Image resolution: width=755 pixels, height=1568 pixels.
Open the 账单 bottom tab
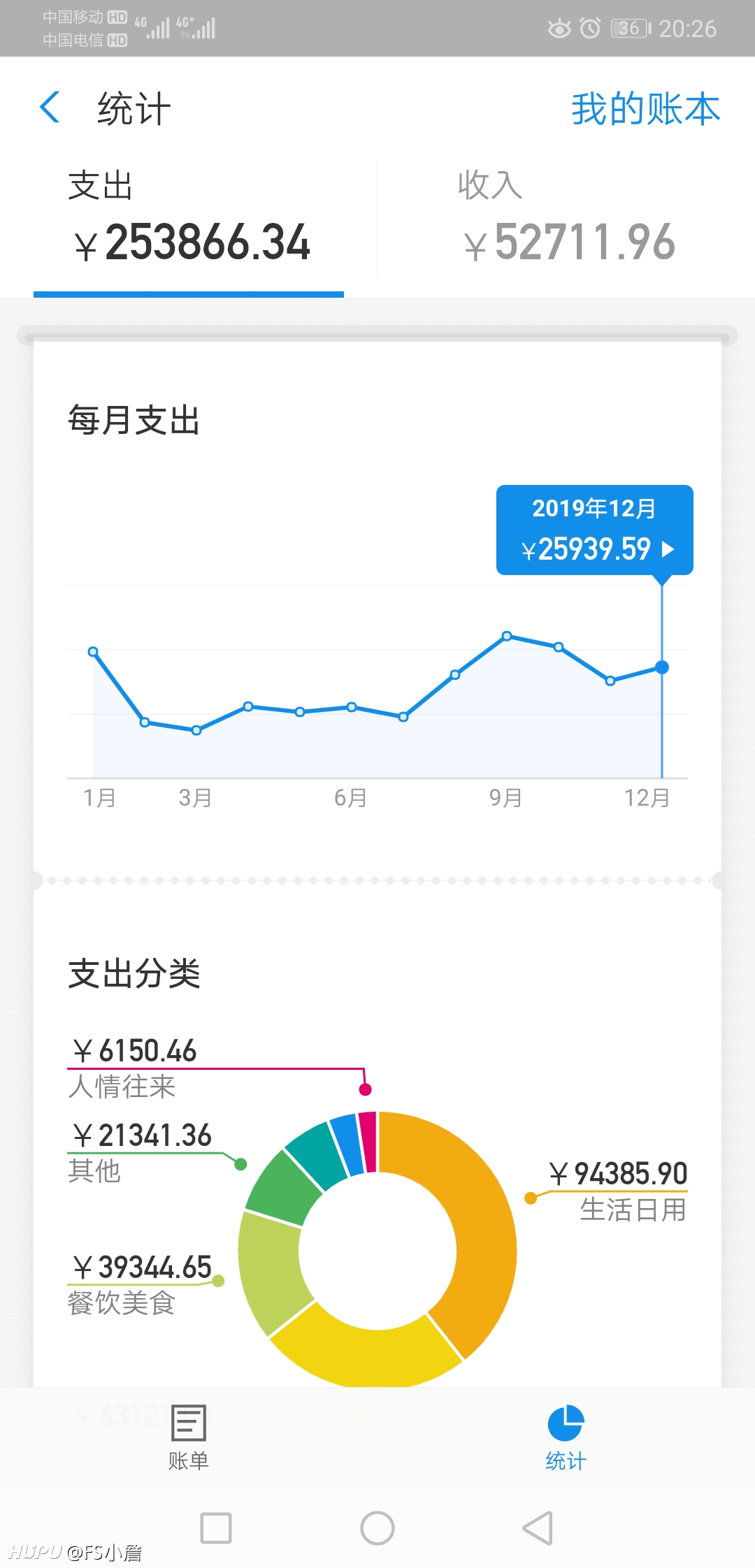coord(188,1437)
